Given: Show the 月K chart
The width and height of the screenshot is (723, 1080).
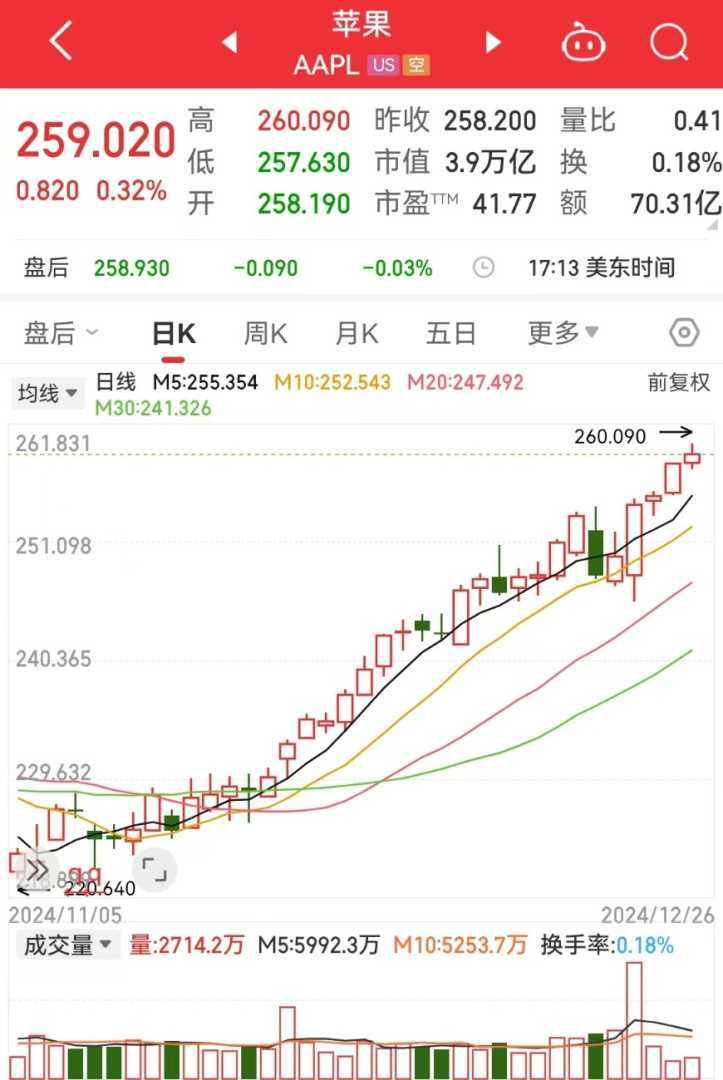Looking at the screenshot, I should pyautogui.click(x=357, y=333).
